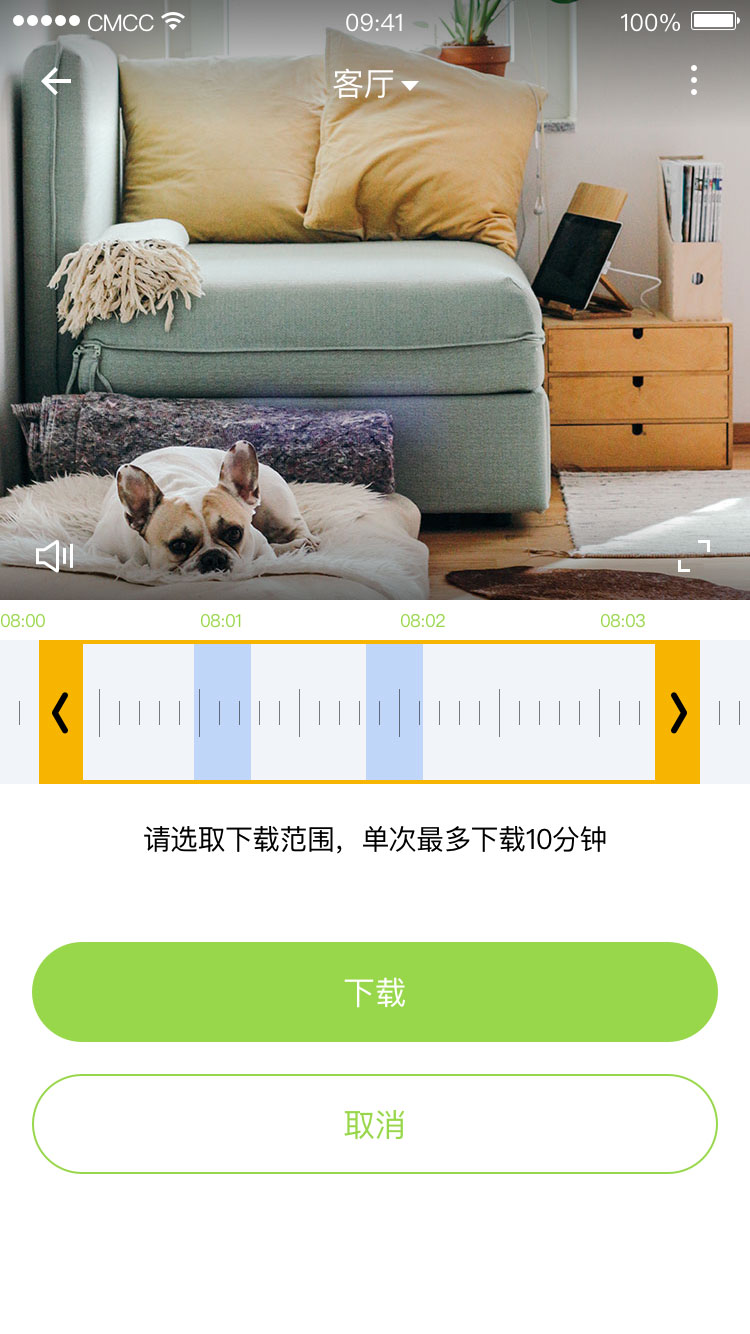
Task: Open the three-dot overflow menu
Action: pos(694,81)
